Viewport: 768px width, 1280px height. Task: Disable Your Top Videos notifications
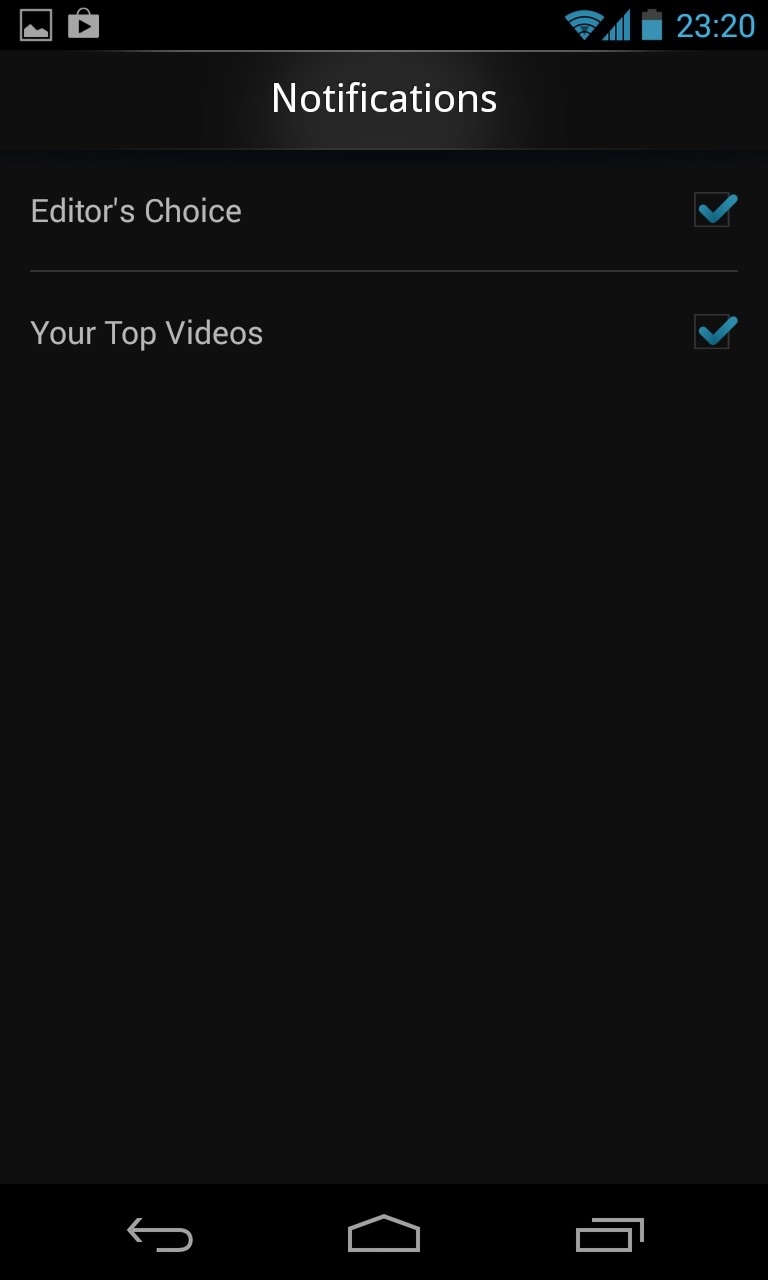point(714,332)
